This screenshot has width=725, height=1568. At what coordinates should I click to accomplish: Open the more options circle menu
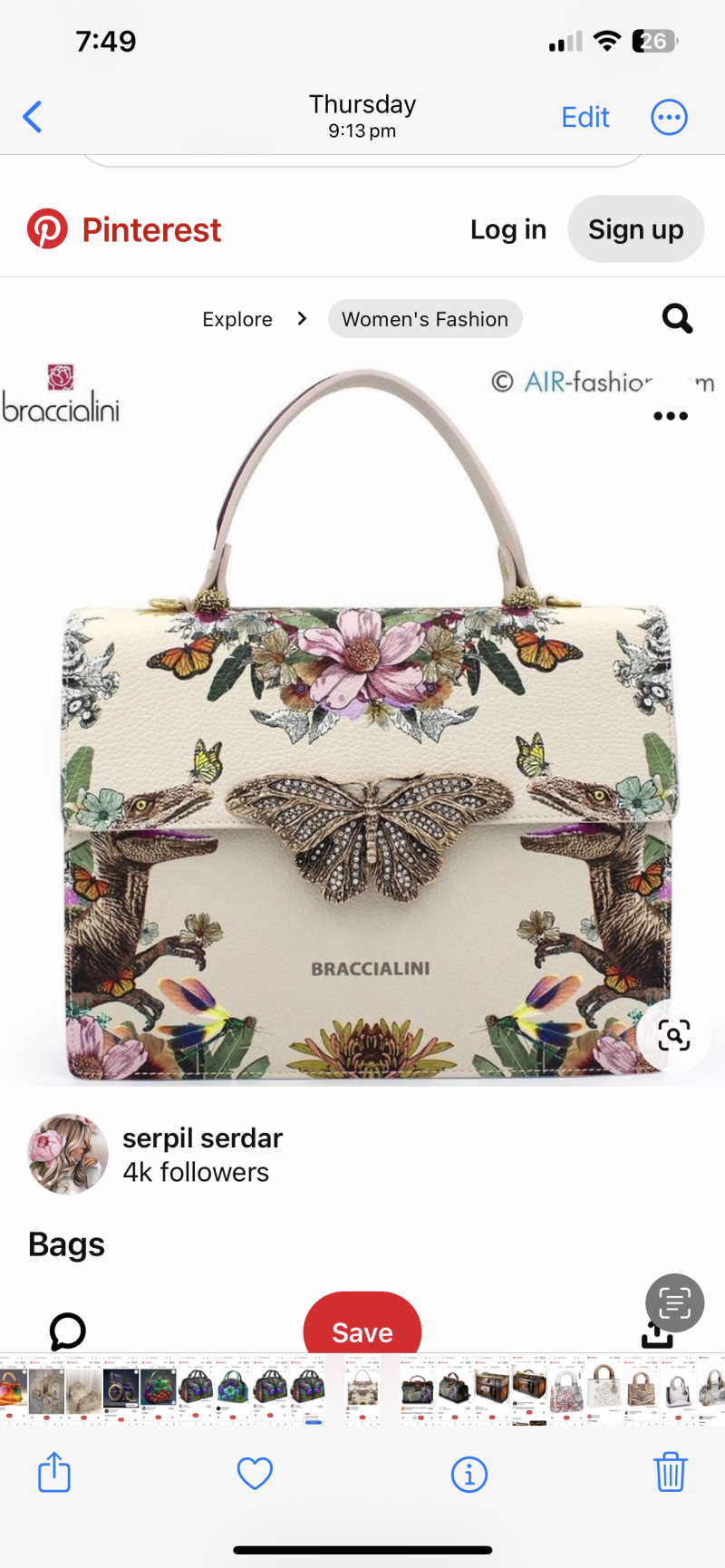tap(669, 117)
